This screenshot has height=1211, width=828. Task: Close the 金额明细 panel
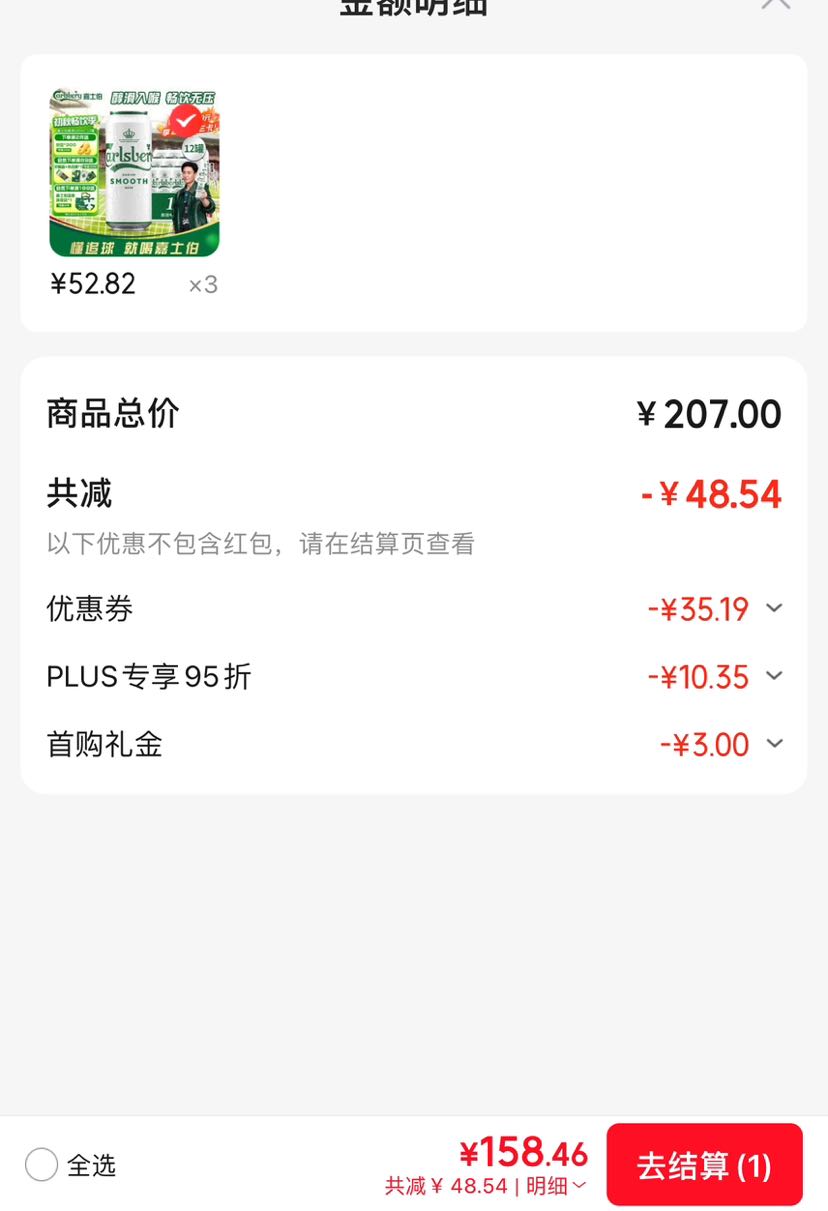click(x=775, y=3)
